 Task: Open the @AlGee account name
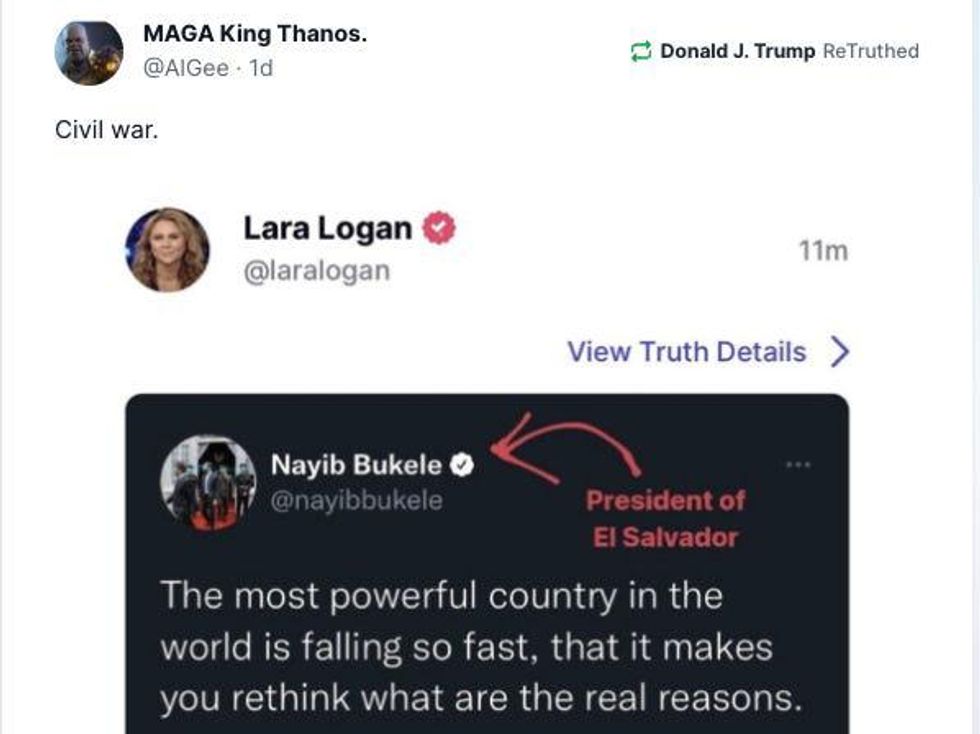coord(186,68)
